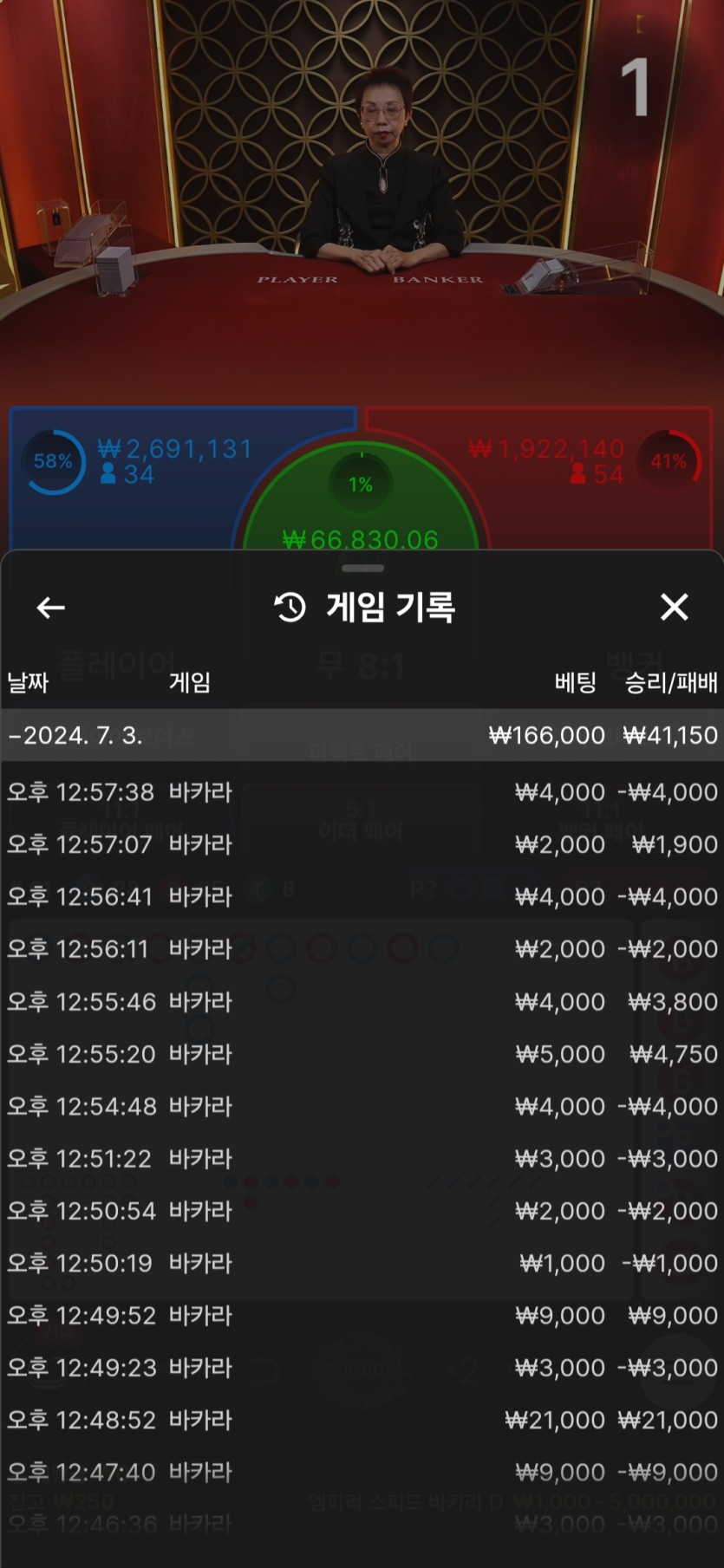Open the 오후 12:56:11 바카라 record
Screen dimensions: 724x1568
361,949
